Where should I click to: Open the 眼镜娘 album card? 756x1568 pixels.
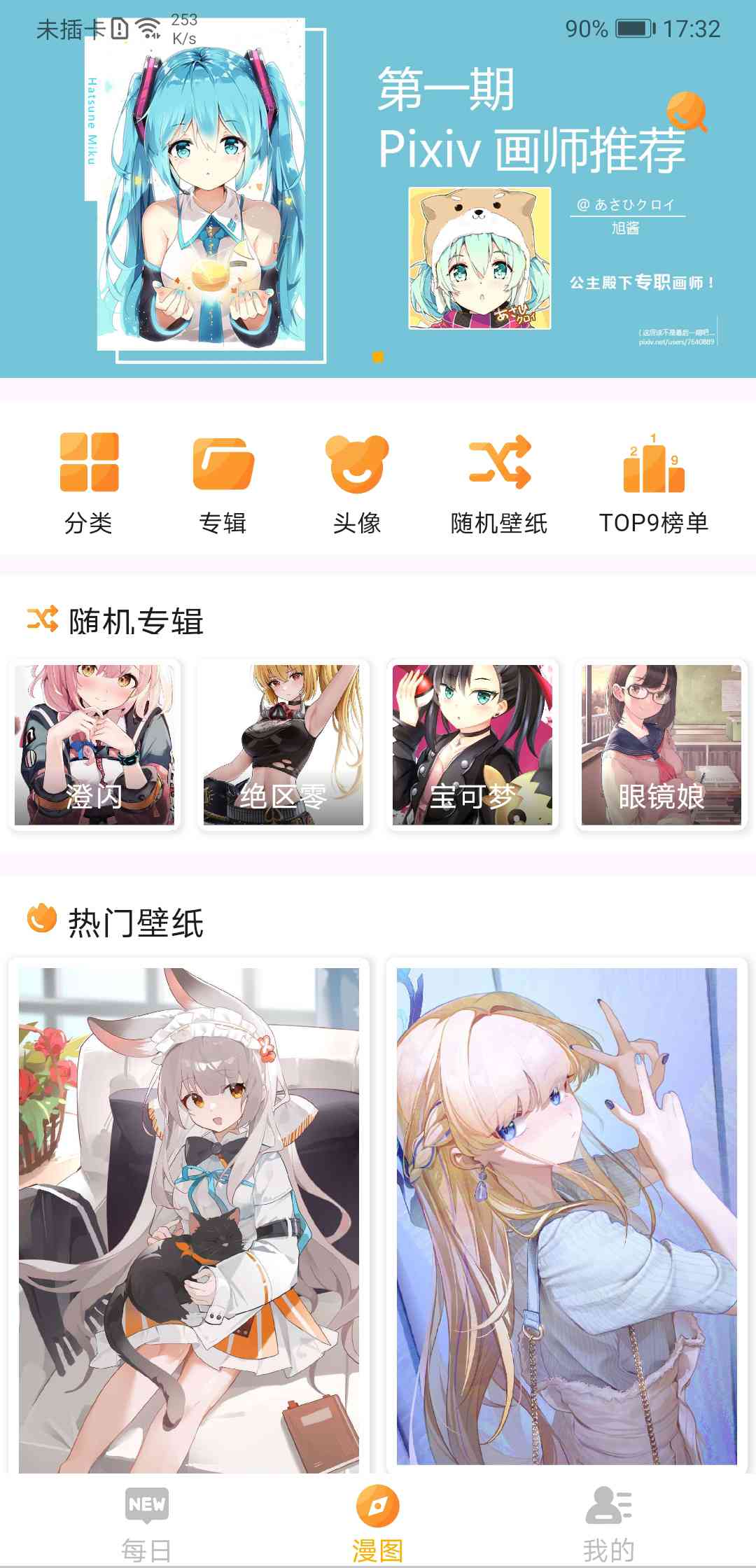(x=661, y=745)
